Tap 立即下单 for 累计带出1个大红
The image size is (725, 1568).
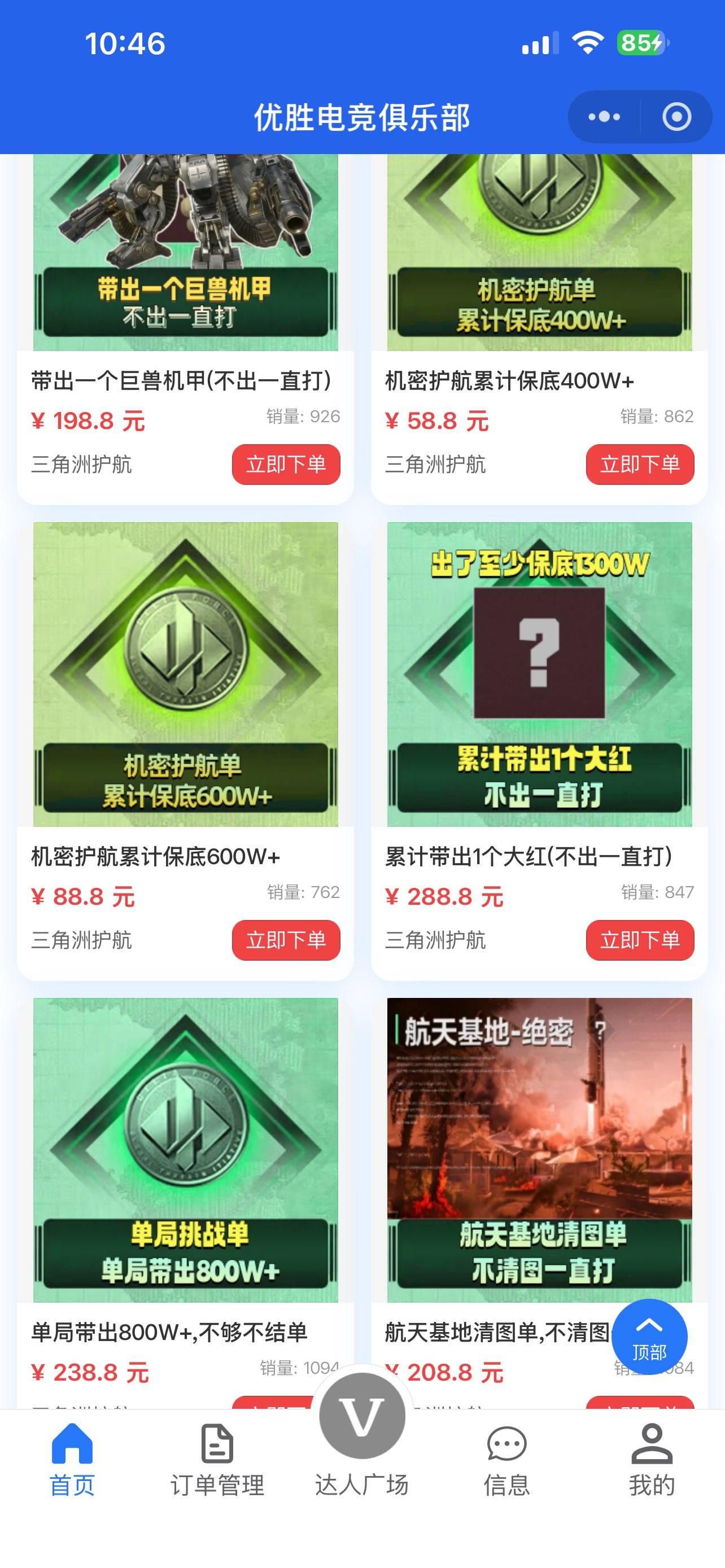click(639, 940)
